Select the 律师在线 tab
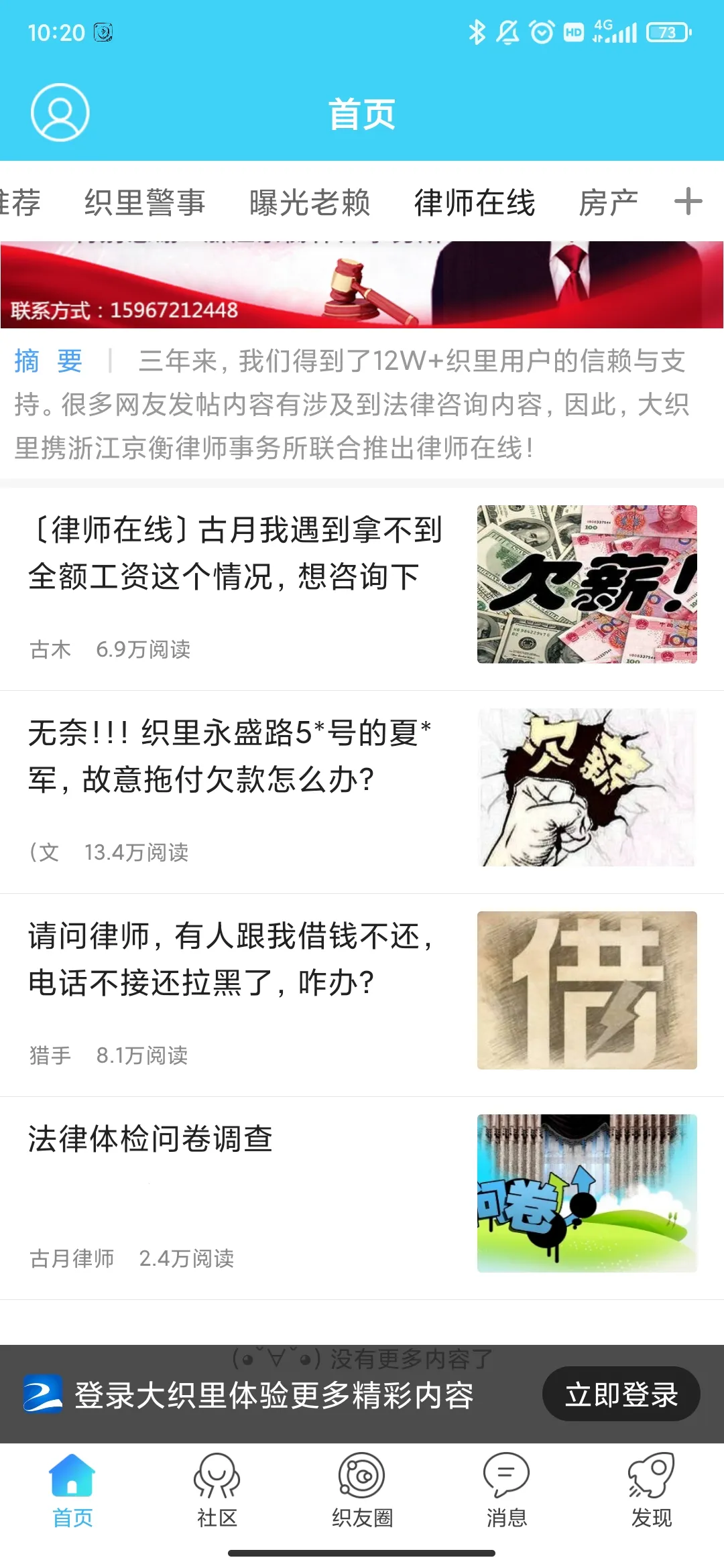Image resolution: width=724 pixels, height=1568 pixels. [x=475, y=202]
